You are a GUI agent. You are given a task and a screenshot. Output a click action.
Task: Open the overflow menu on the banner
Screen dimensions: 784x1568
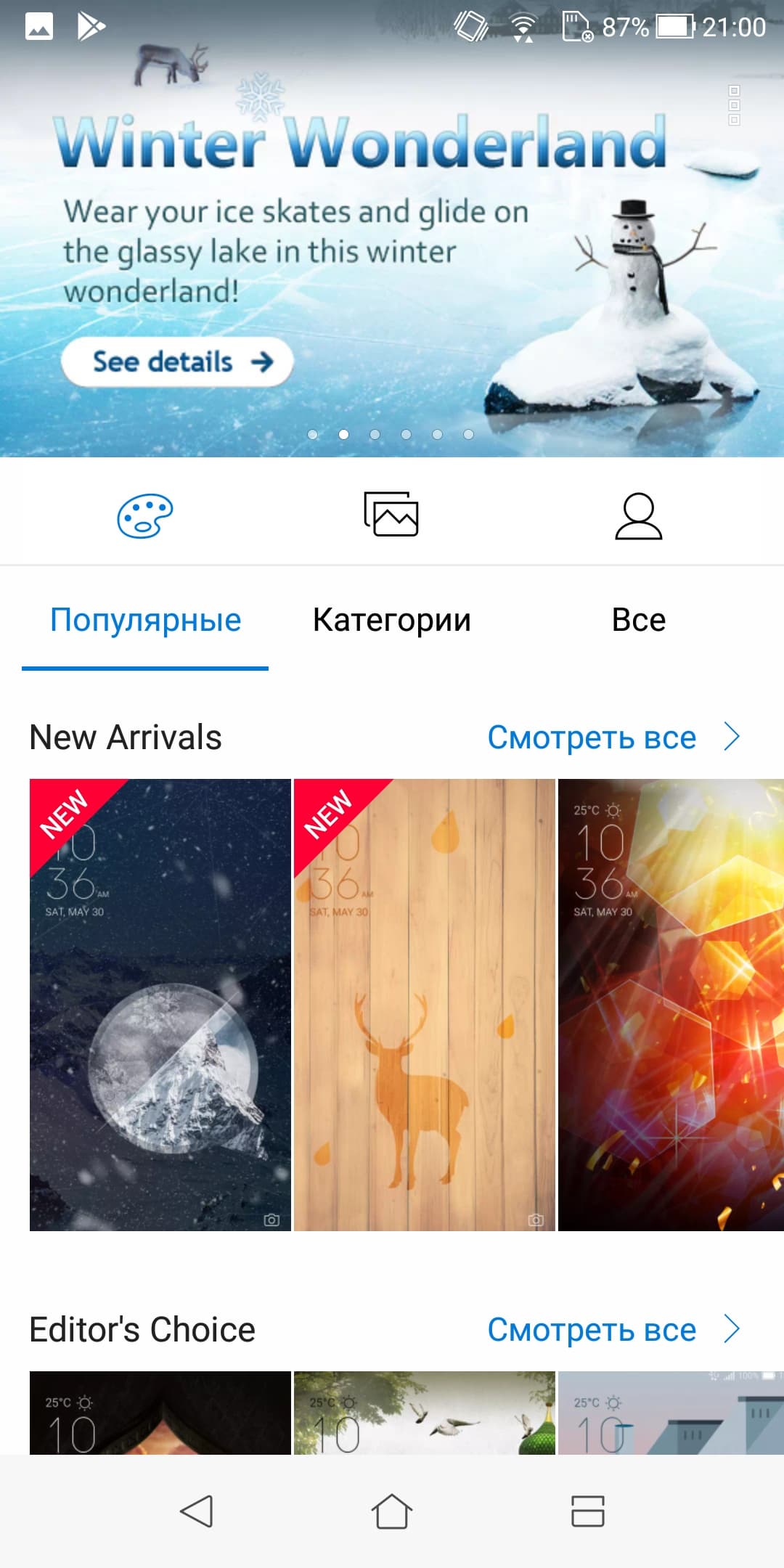[x=734, y=105]
